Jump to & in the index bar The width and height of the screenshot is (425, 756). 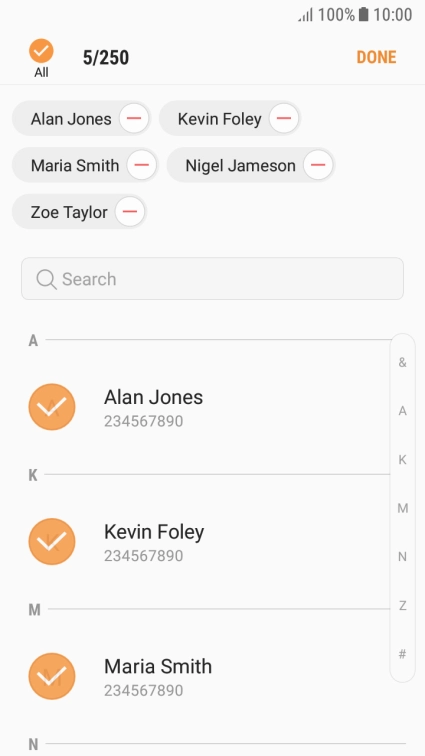[x=402, y=363]
